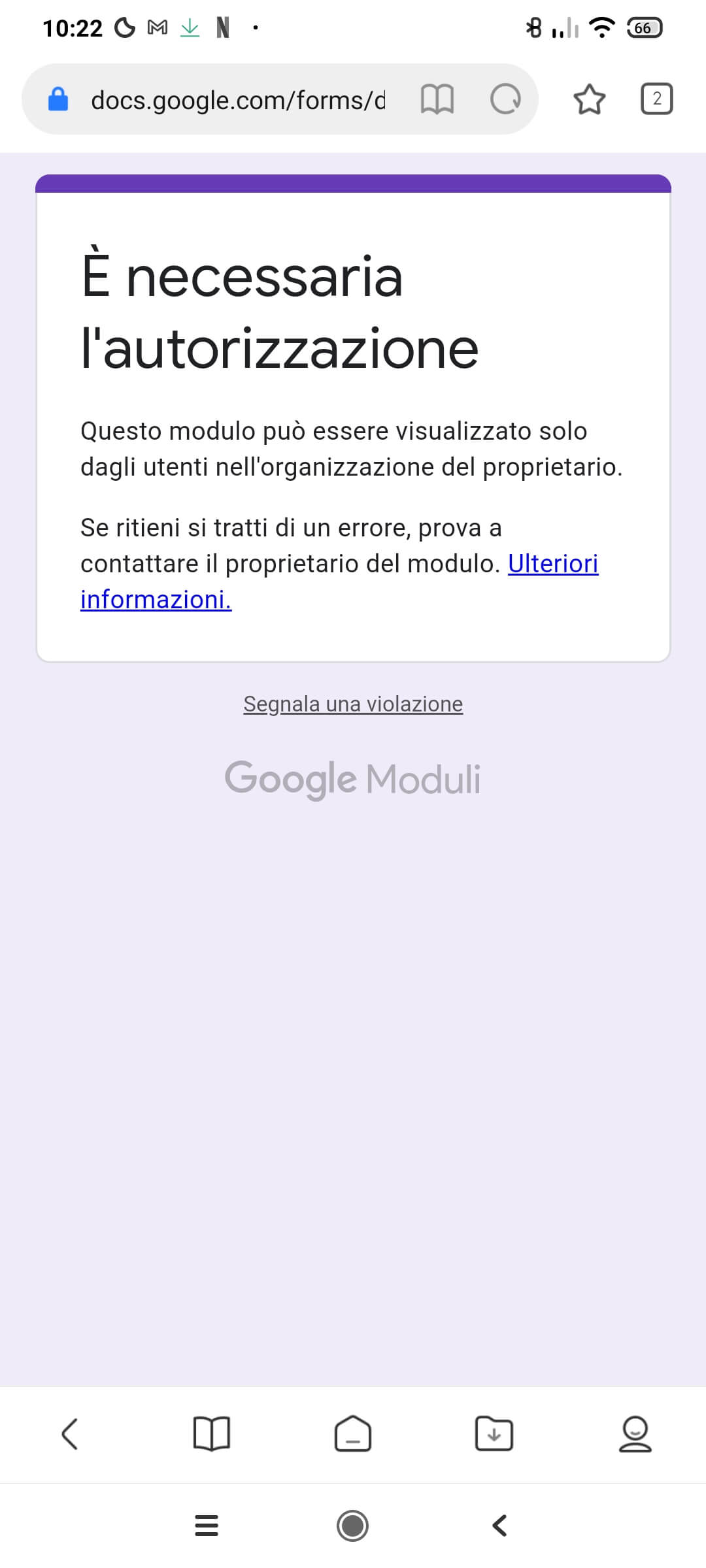Open the Gmail notification icon
The height and width of the screenshot is (1568, 706).
[156, 27]
